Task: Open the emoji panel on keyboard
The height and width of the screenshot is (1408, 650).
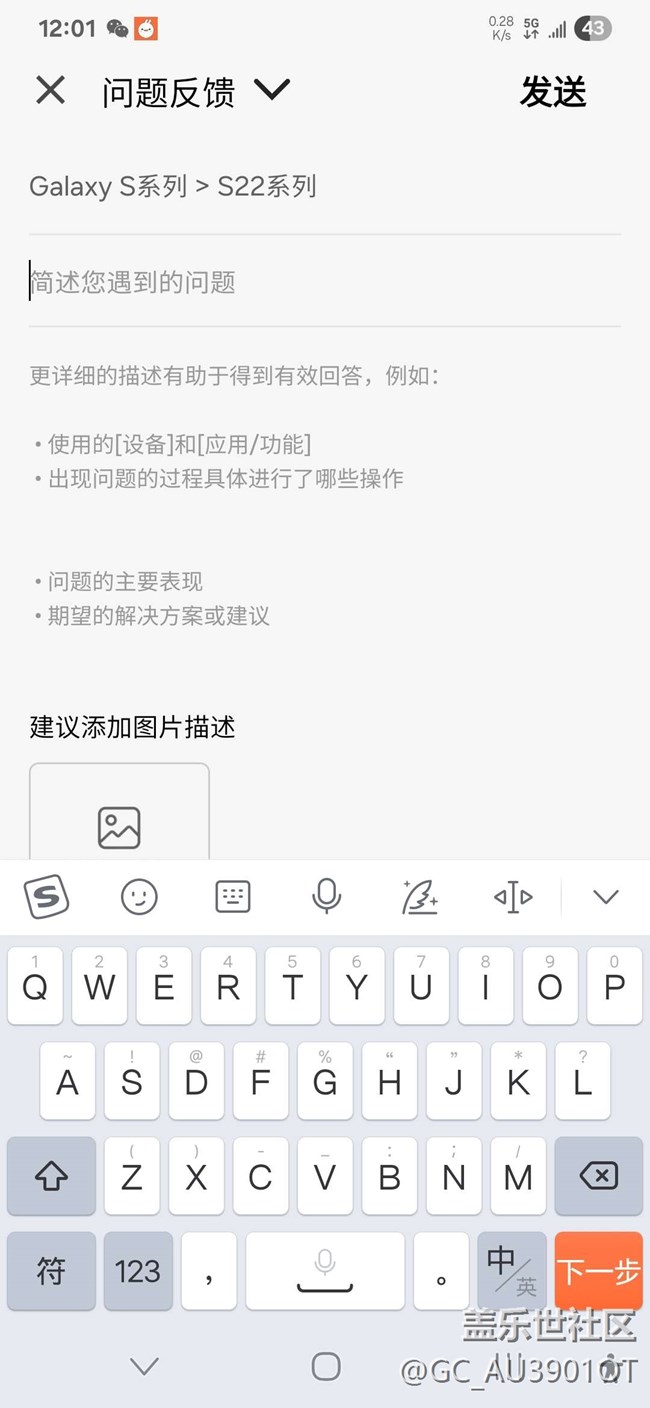Action: [139, 897]
